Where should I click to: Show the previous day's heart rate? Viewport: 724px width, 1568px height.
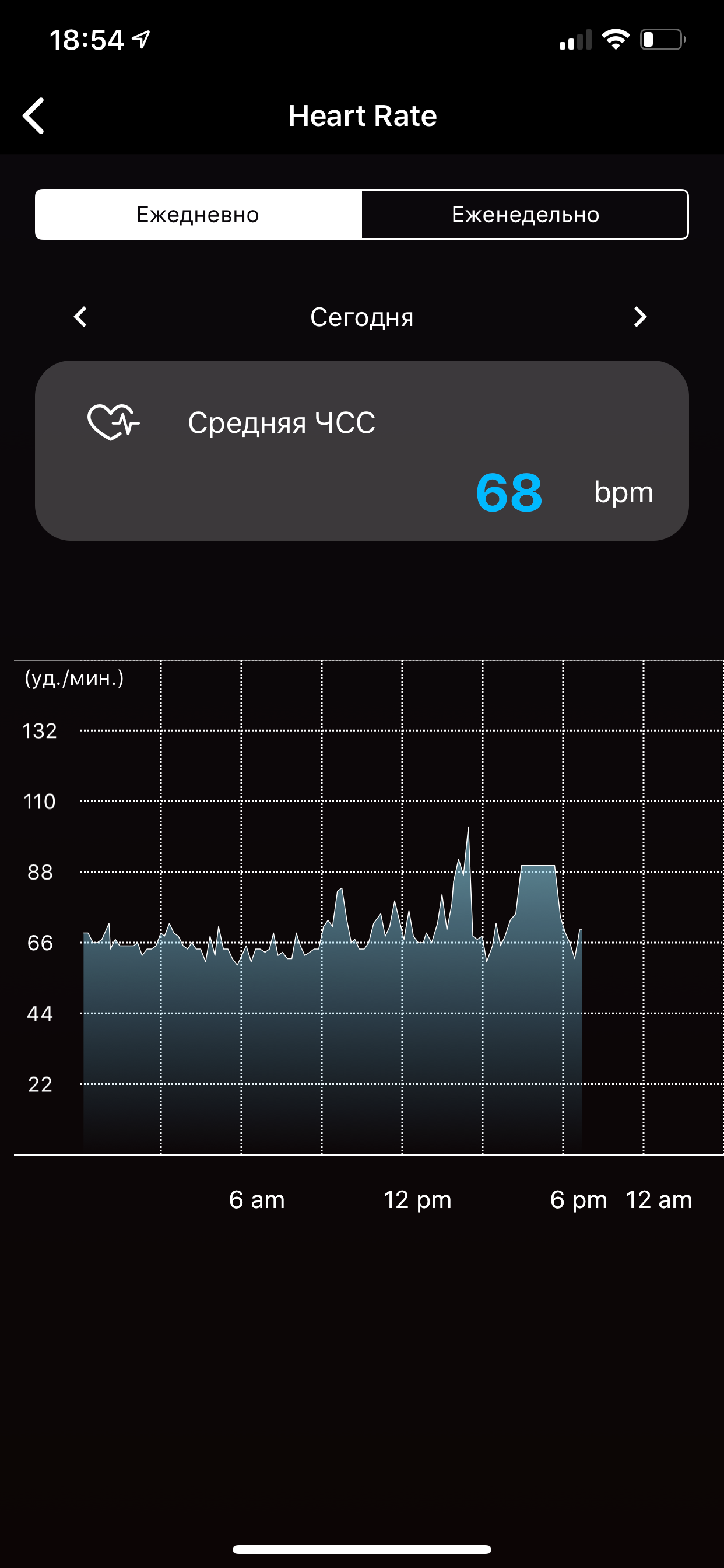80,317
